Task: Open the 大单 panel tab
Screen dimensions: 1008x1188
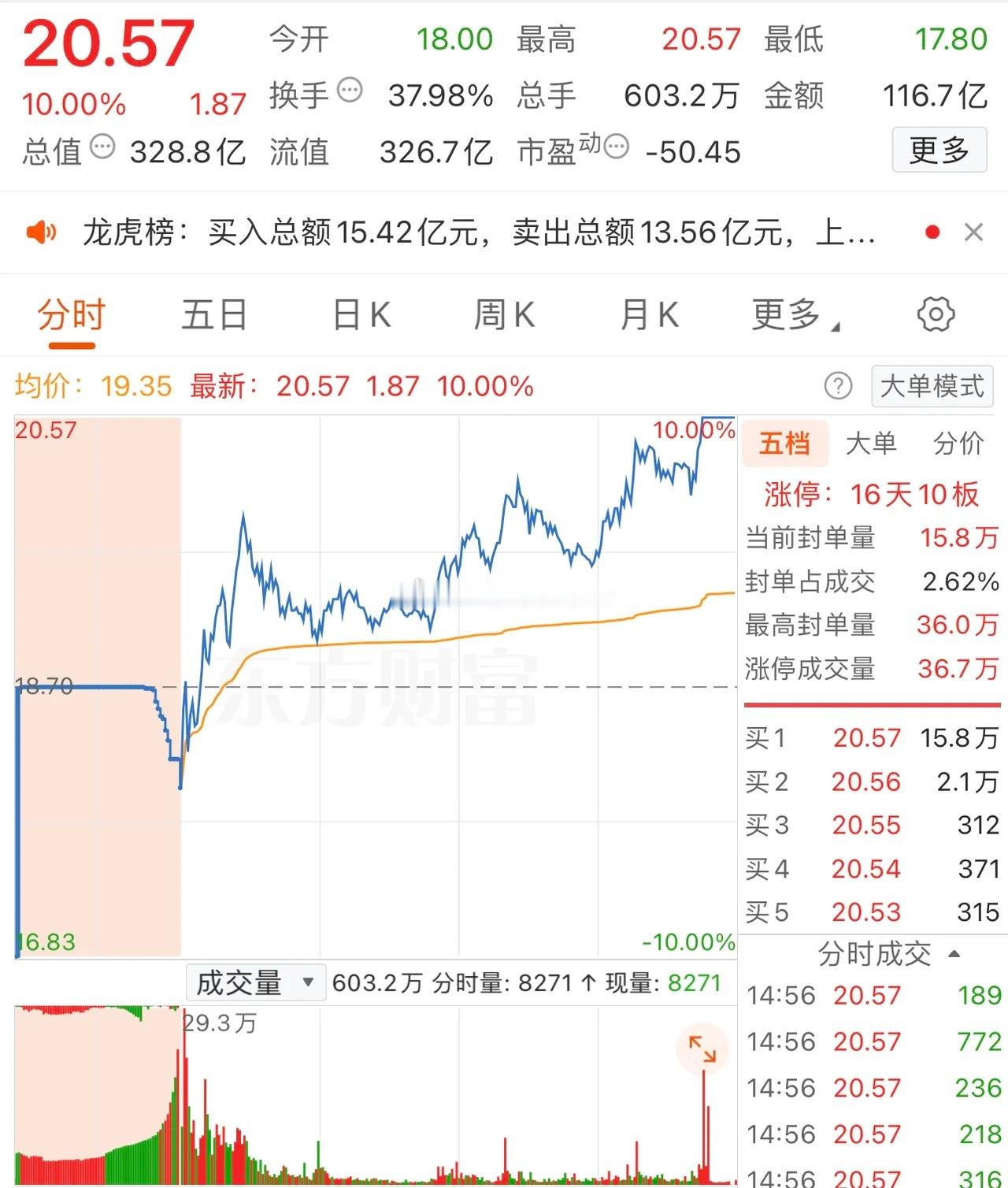Action: tap(871, 444)
